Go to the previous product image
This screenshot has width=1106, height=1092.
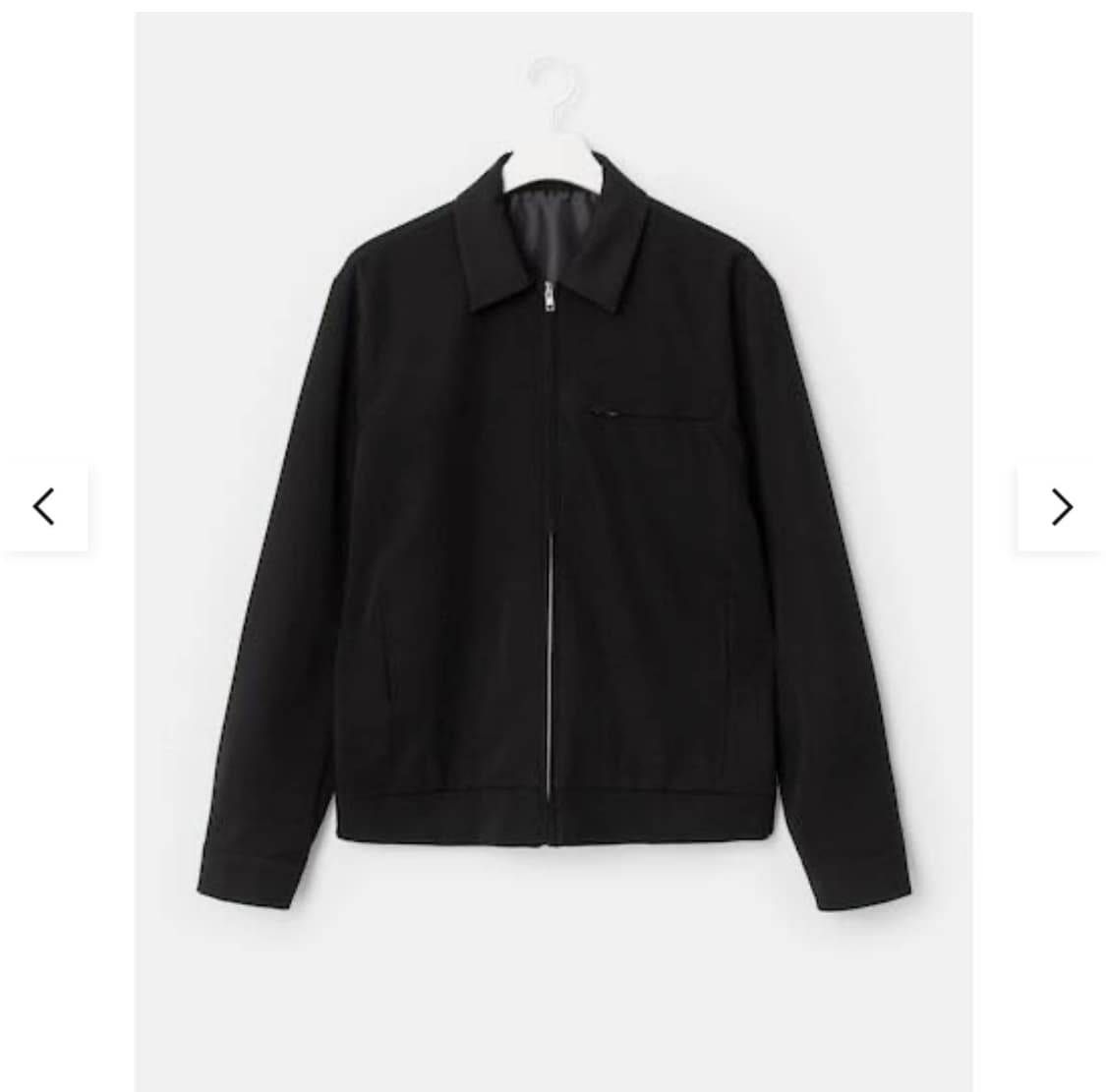pyautogui.click(x=44, y=507)
